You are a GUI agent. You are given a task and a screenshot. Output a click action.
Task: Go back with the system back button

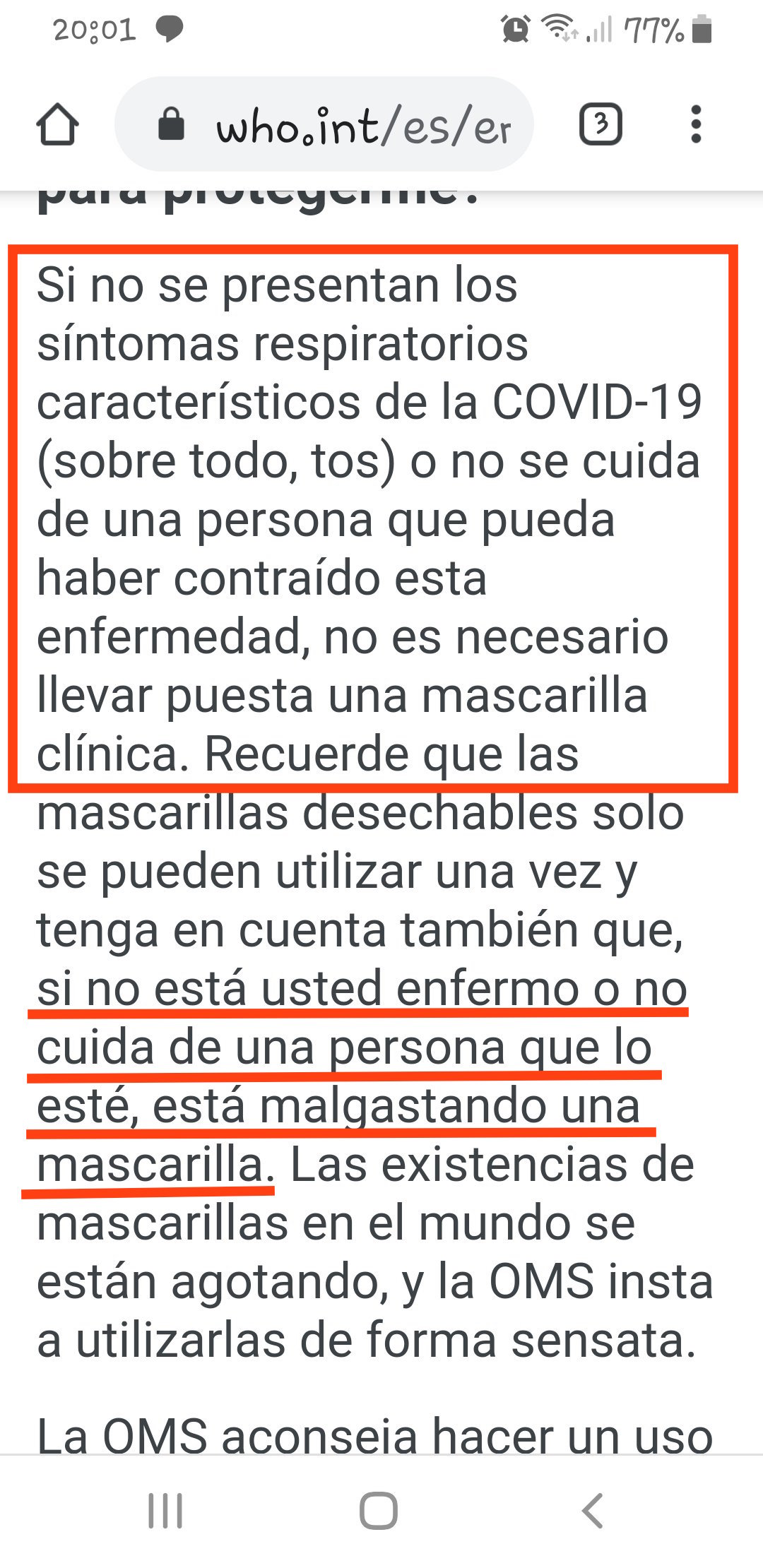[592, 1511]
